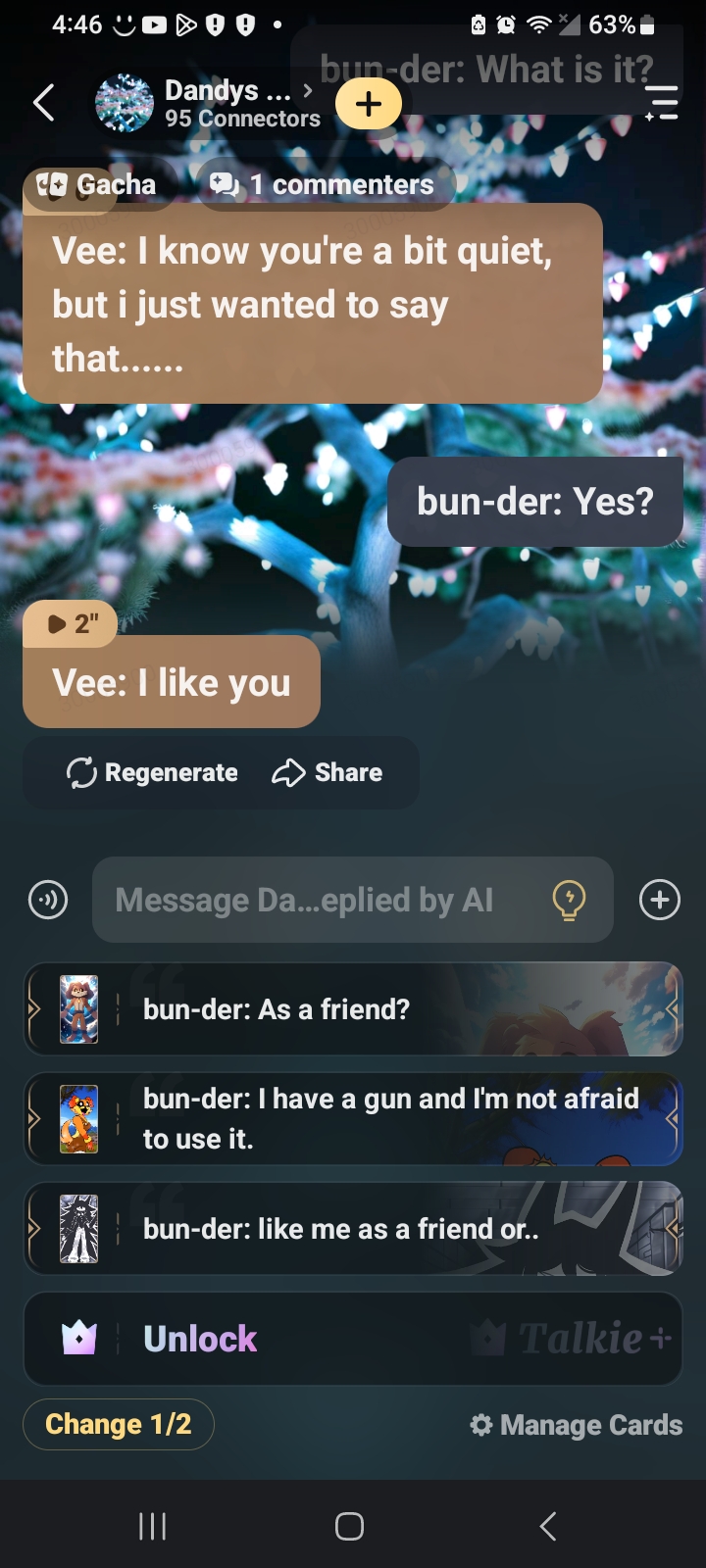Open the top-right chat menu

coord(662,102)
